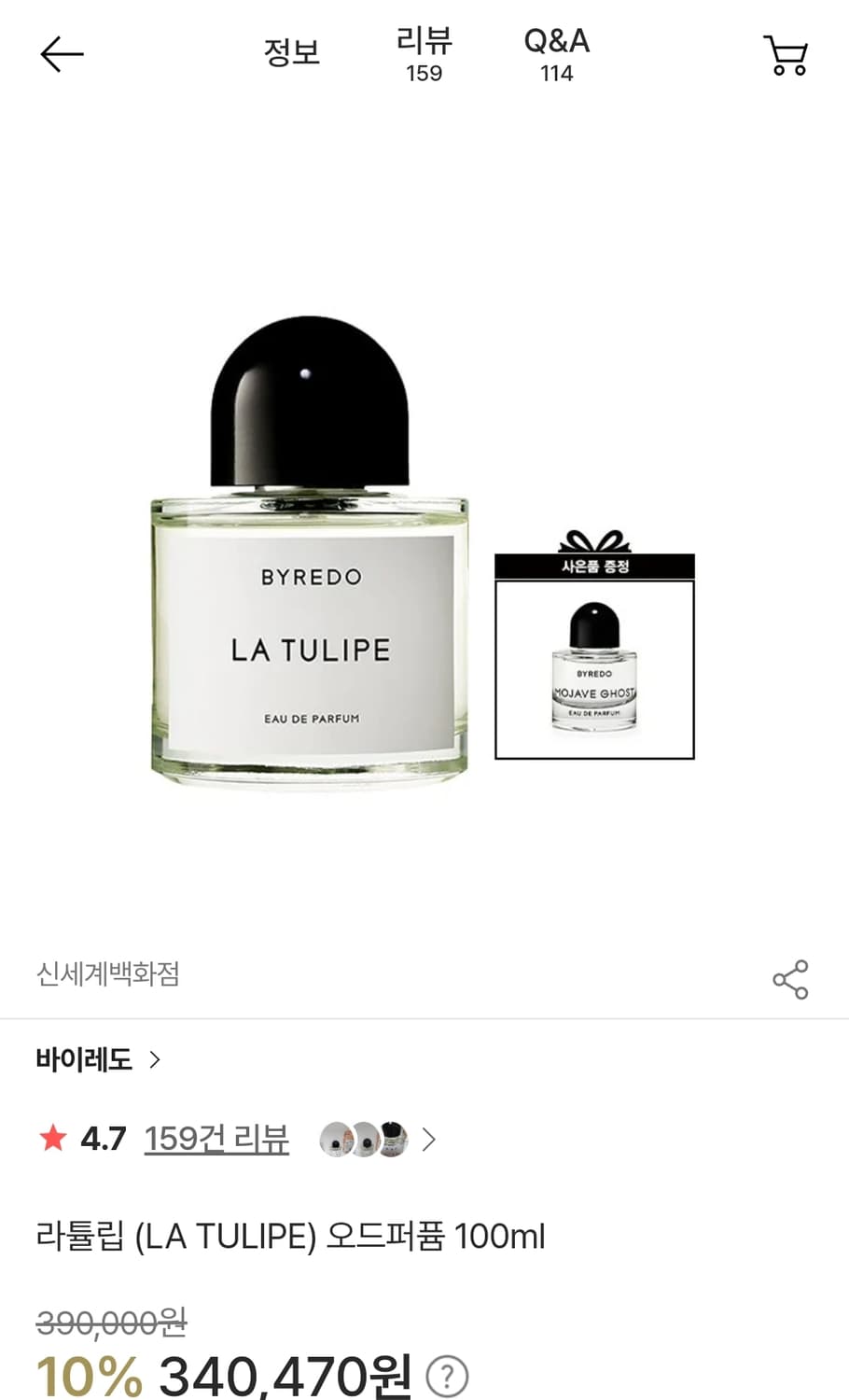Switch to the 리뷰 tab

click(x=425, y=54)
